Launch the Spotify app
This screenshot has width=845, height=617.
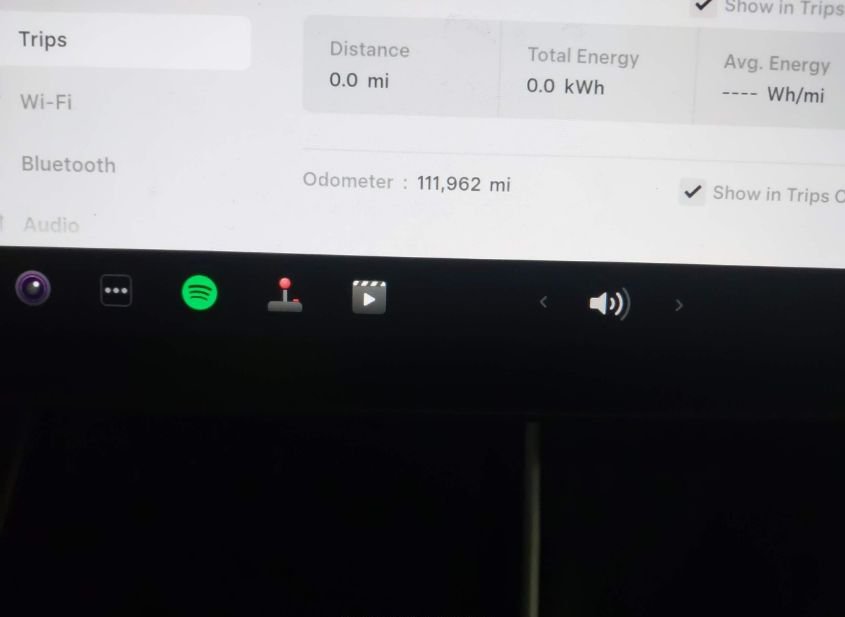pos(200,293)
